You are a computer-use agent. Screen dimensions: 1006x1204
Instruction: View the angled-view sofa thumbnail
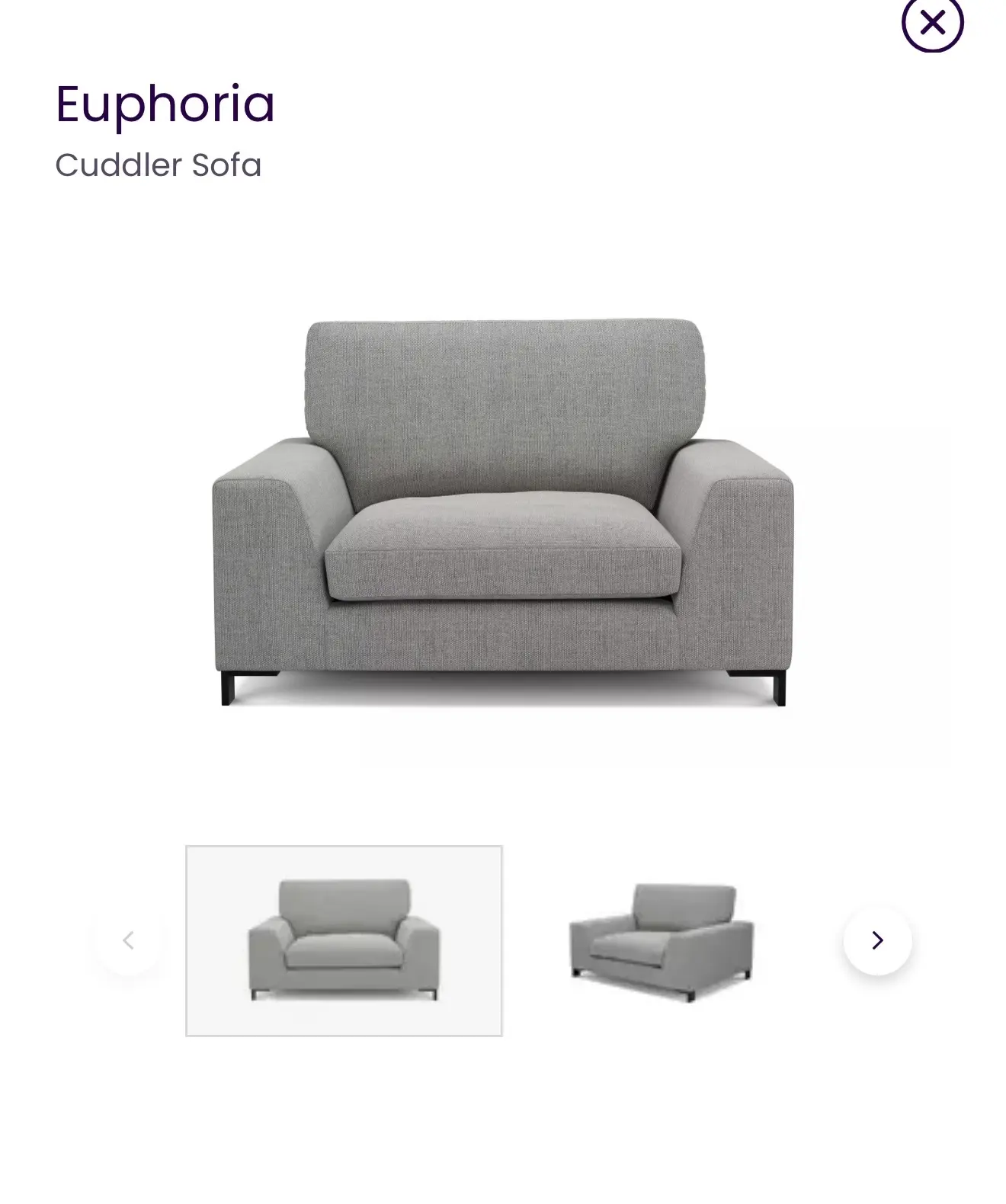[661, 940]
